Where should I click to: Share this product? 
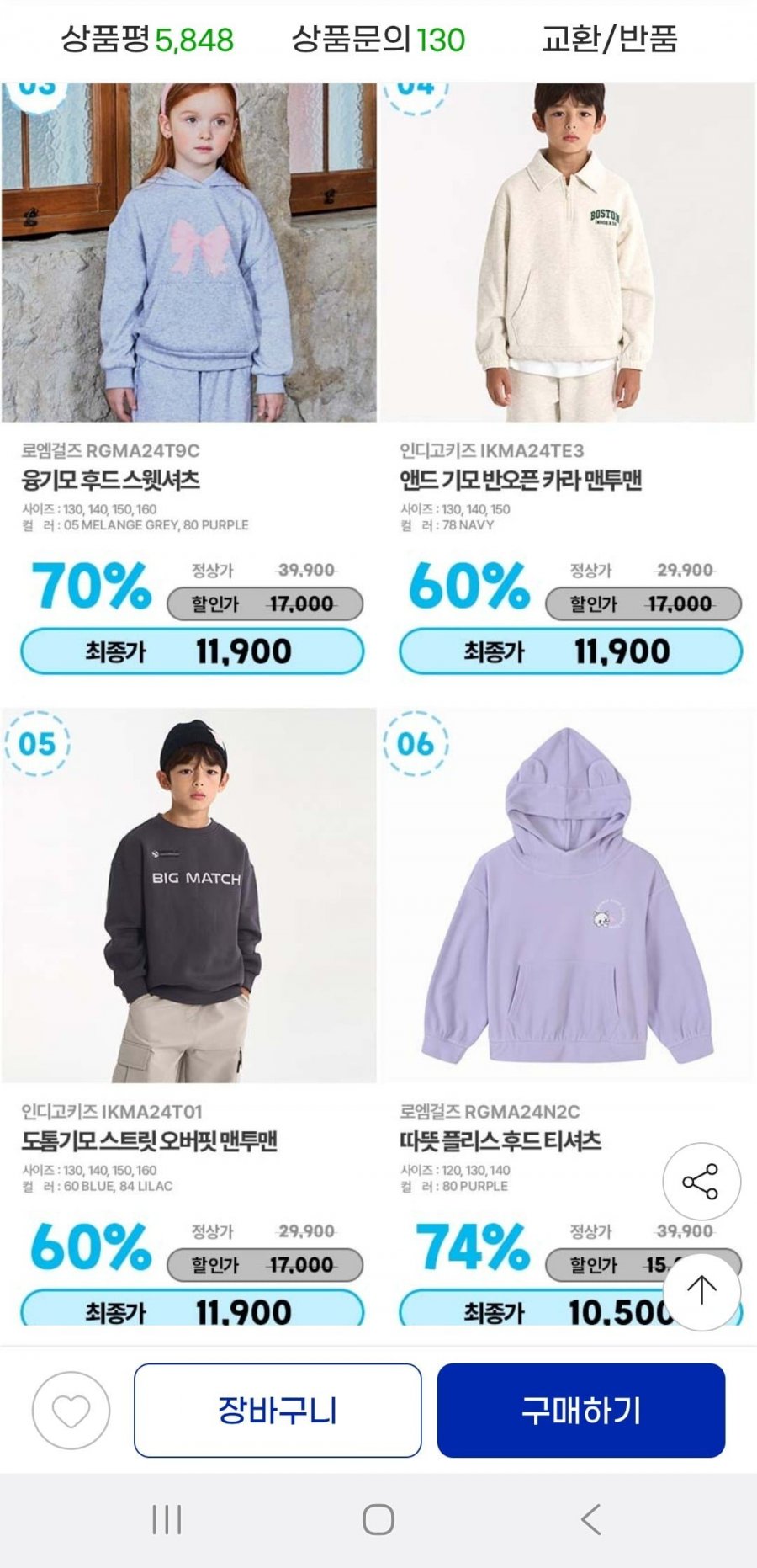(701, 1182)
